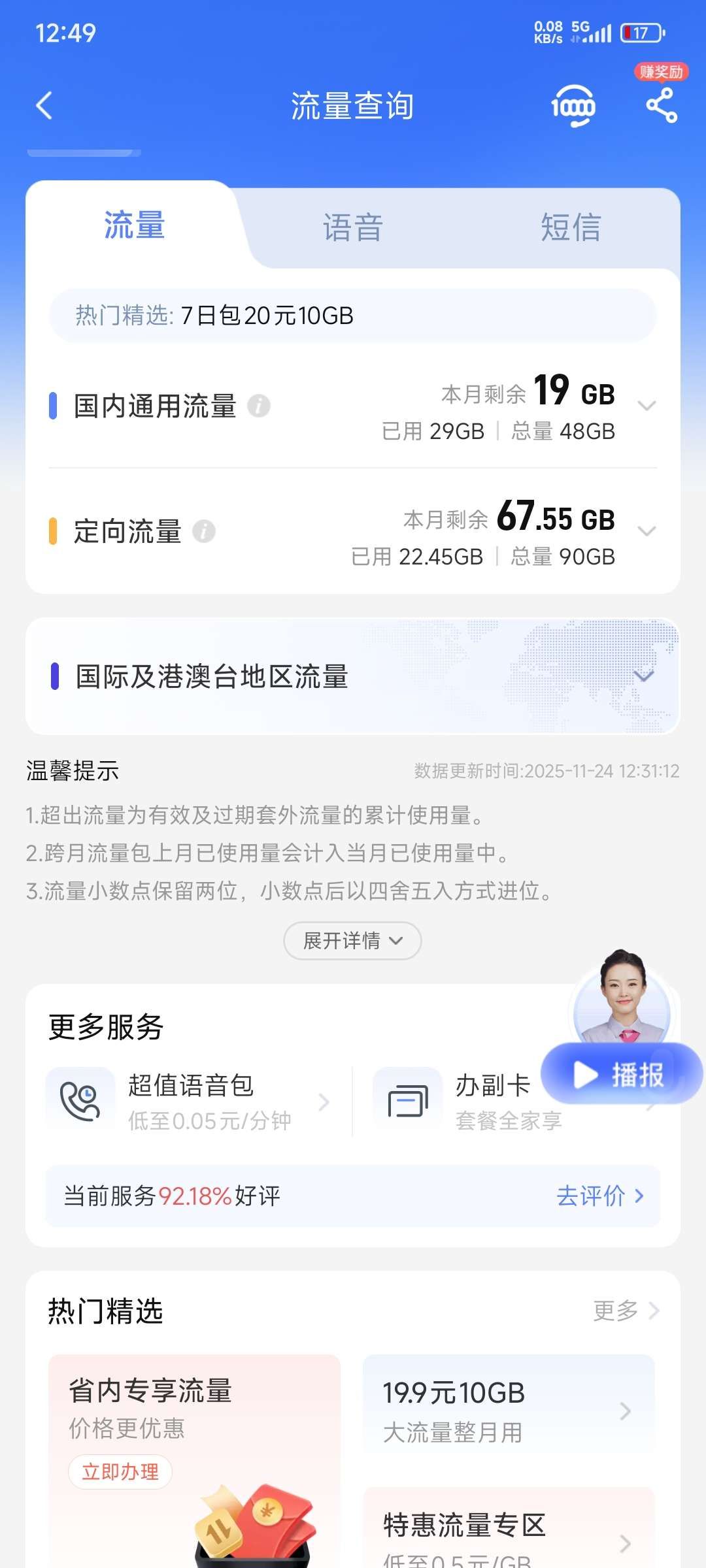Open 超值语音包 service
This screenshot has width=706, height=1568.
tap(190, 1102)
